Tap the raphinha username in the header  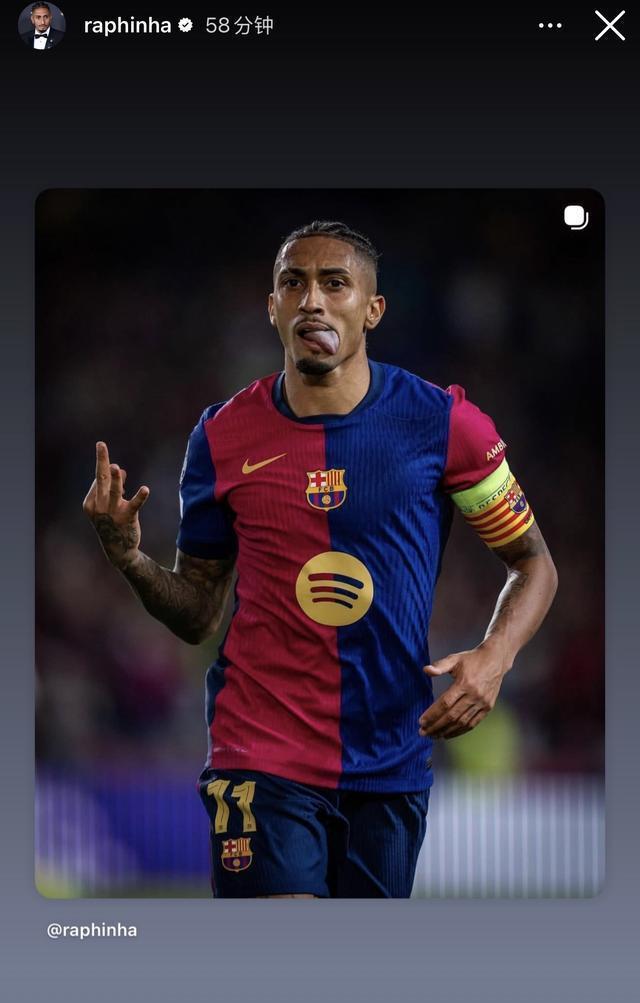coord(127,26)
